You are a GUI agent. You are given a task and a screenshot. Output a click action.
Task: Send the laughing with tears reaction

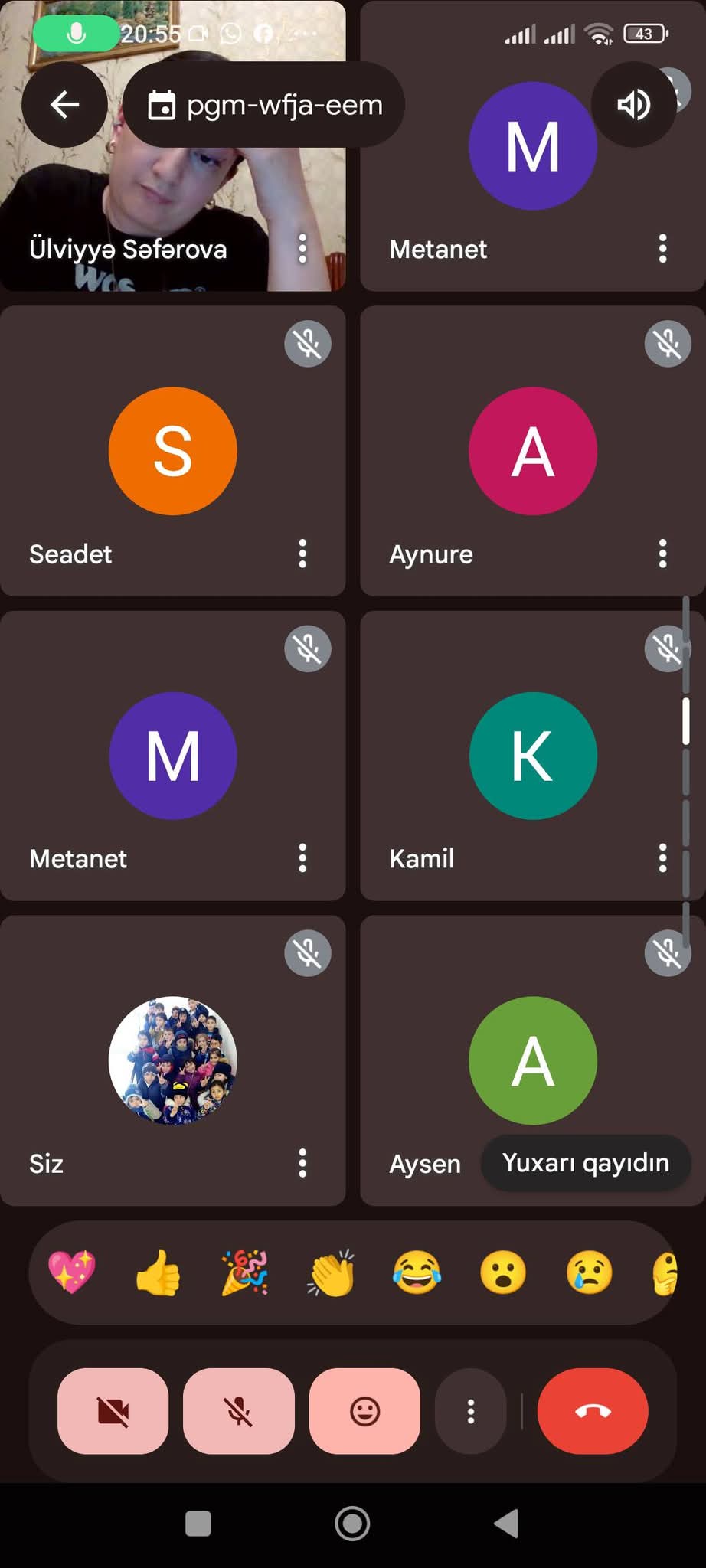pos(417,1272)
